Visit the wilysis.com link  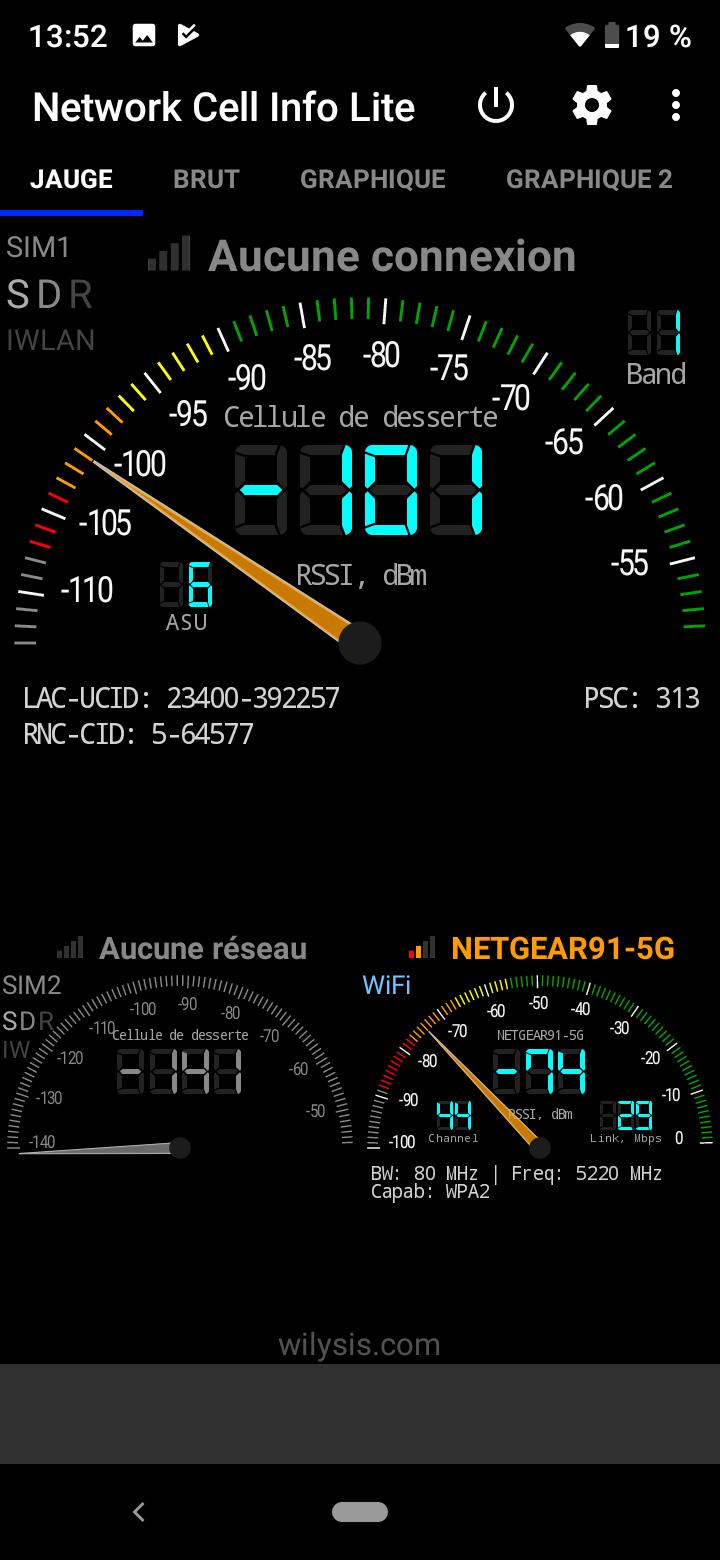tap(359, 1345)
